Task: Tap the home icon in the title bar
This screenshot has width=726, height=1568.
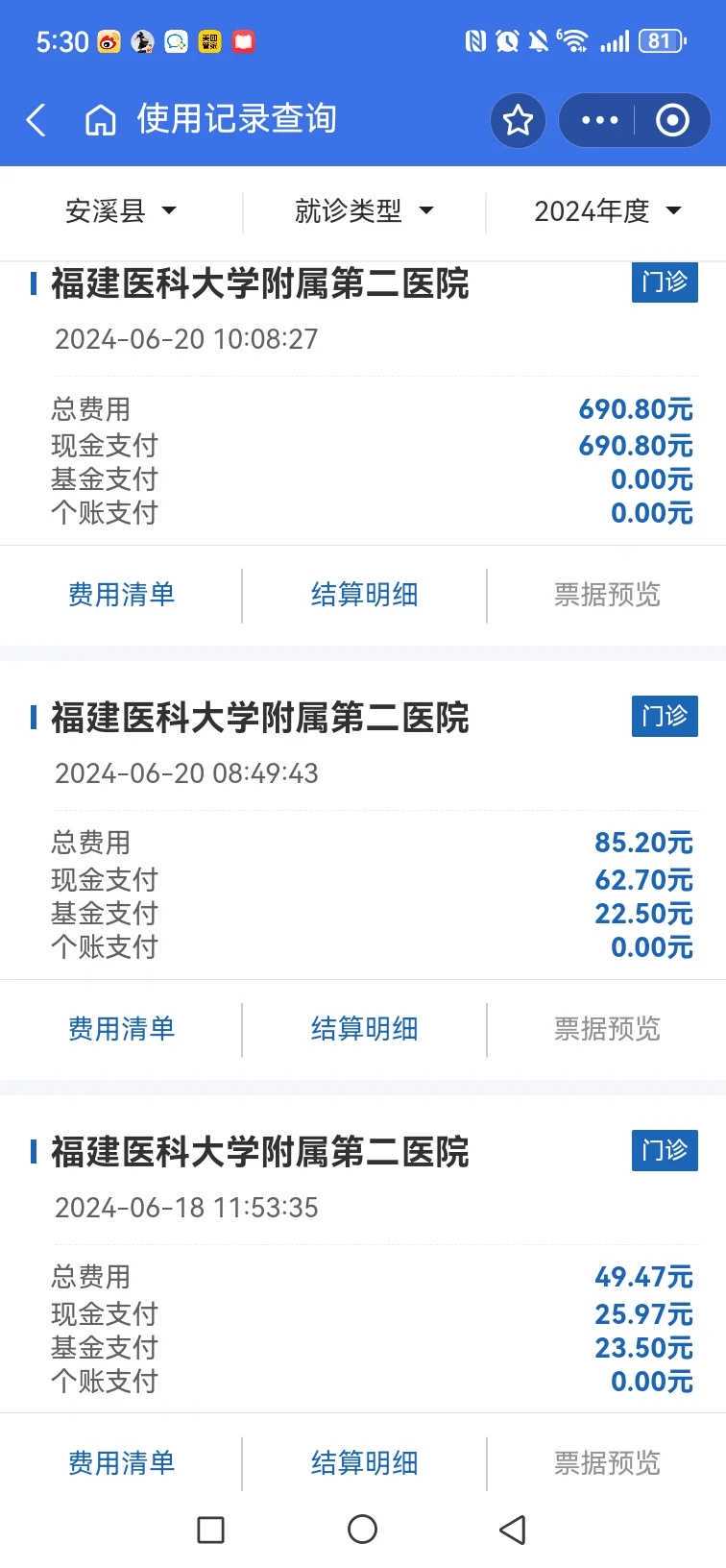Action: tap(100, 119)
